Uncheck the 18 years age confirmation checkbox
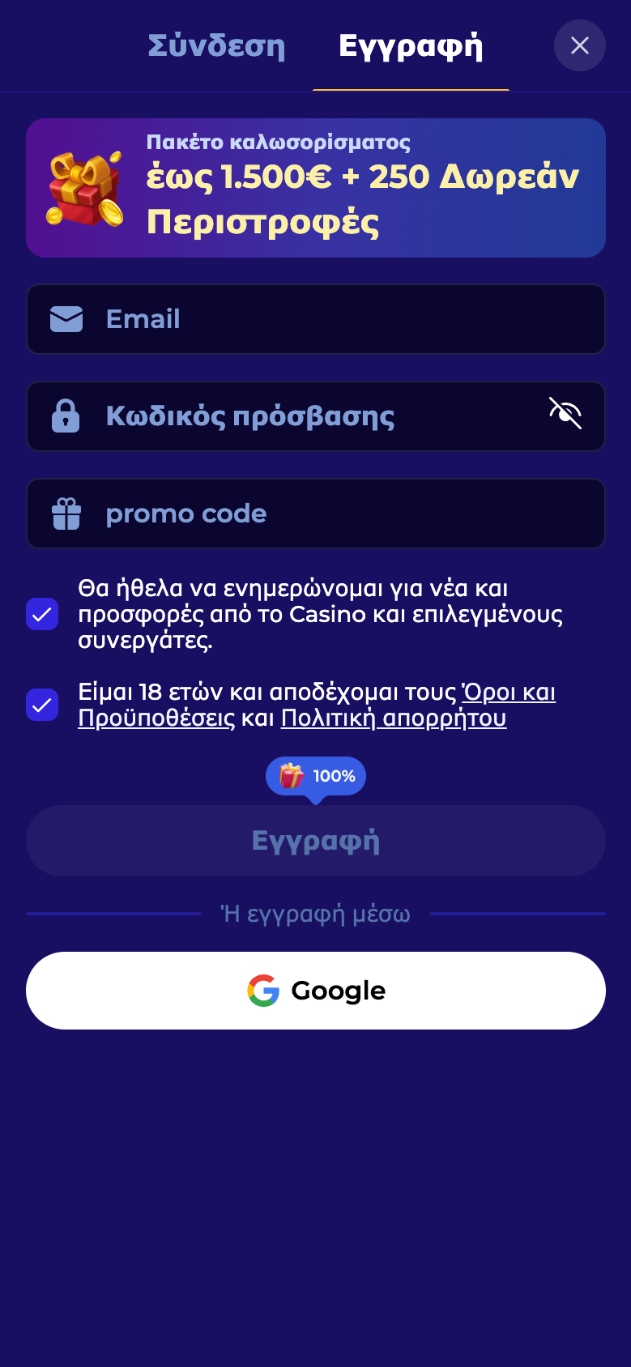The width and height of the screenshot is (631, 1367). click(x=42, y=705)
